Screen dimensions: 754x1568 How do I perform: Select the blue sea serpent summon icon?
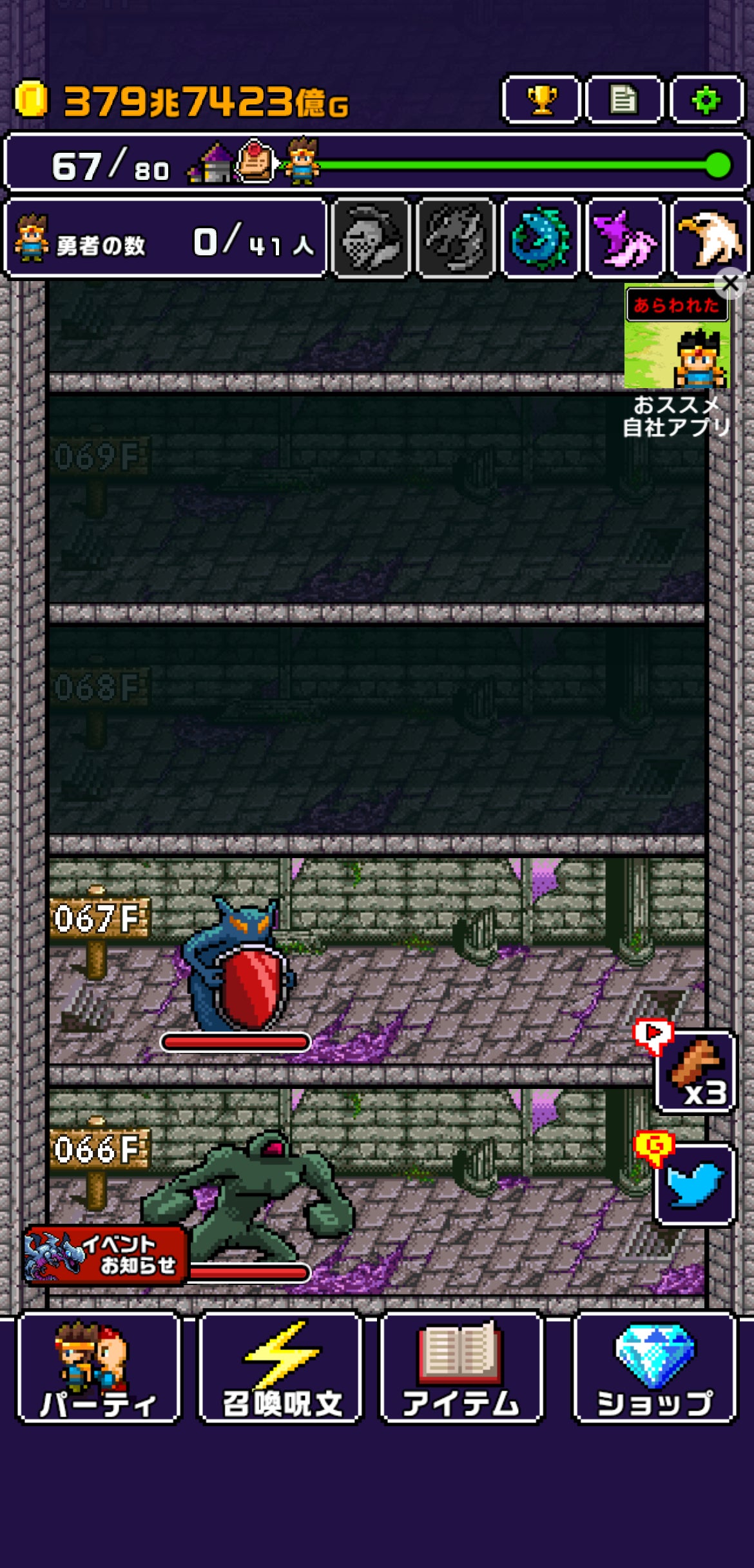(x=539, y=239)
